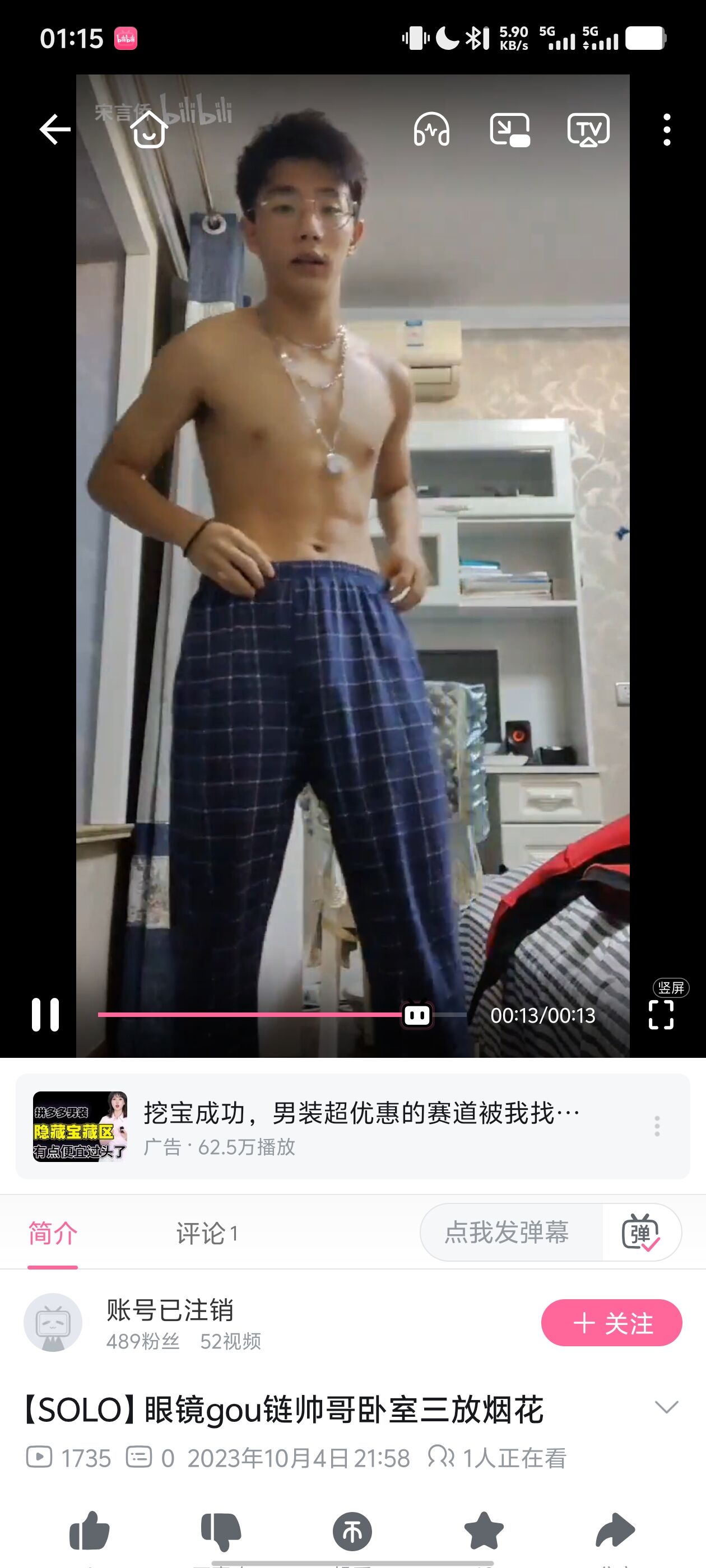Pause the video playback
Screen dimensions: 706x1568
46,1015
